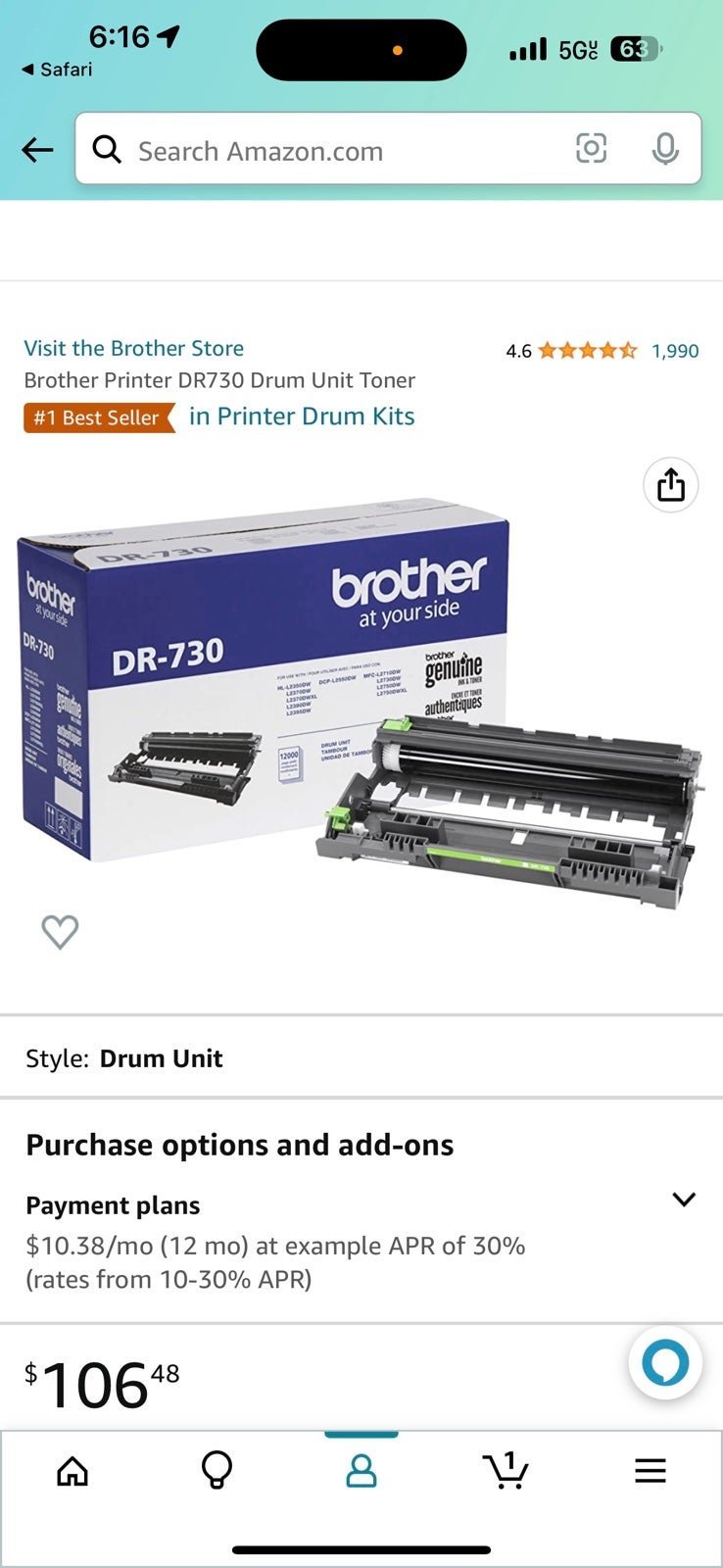Open the lightbulb Inspire tab
This screenshot has width=723, height=1568.
[x=217, y=1470]
